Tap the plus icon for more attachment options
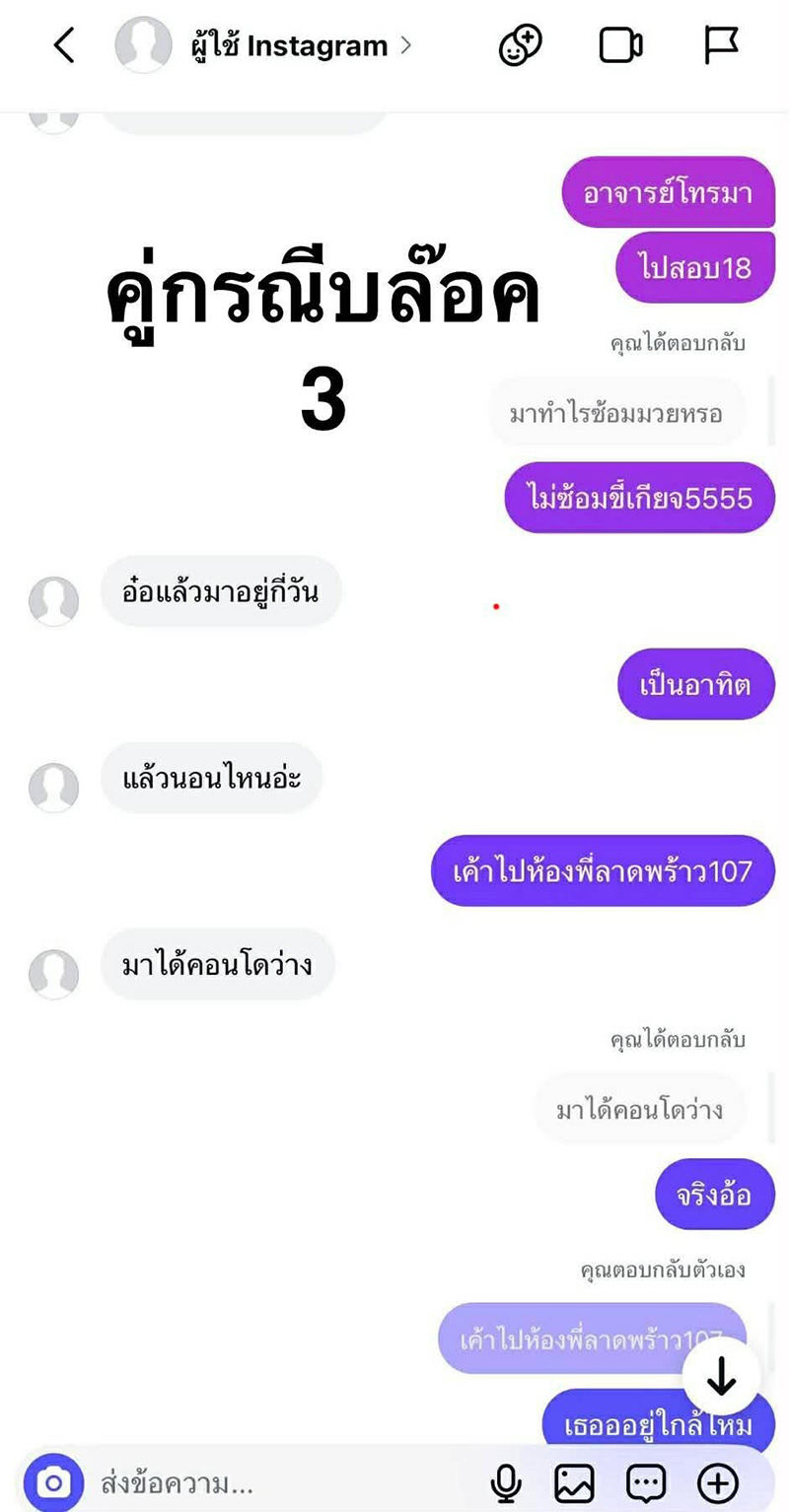 point(718,1480)
